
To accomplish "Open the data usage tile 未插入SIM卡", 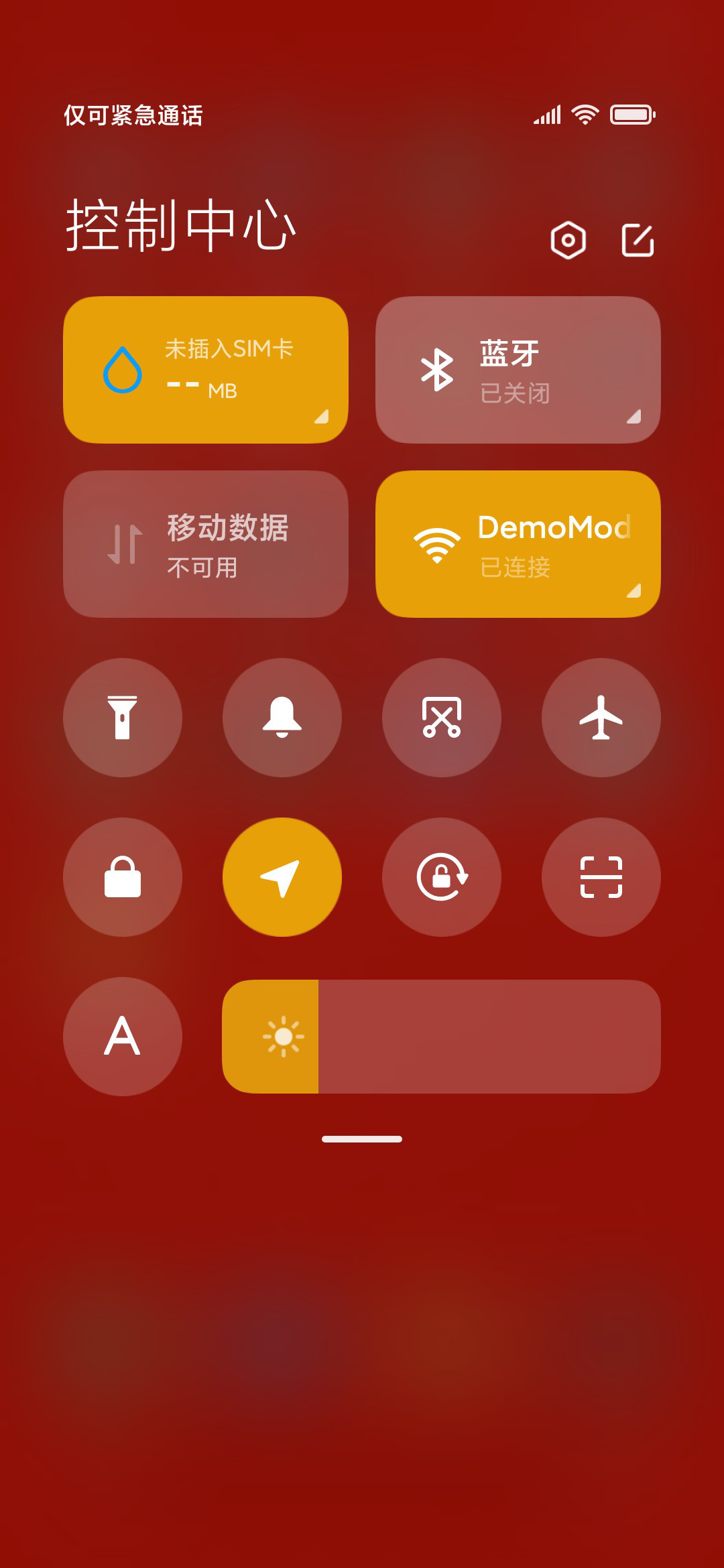I will point(206,370).
